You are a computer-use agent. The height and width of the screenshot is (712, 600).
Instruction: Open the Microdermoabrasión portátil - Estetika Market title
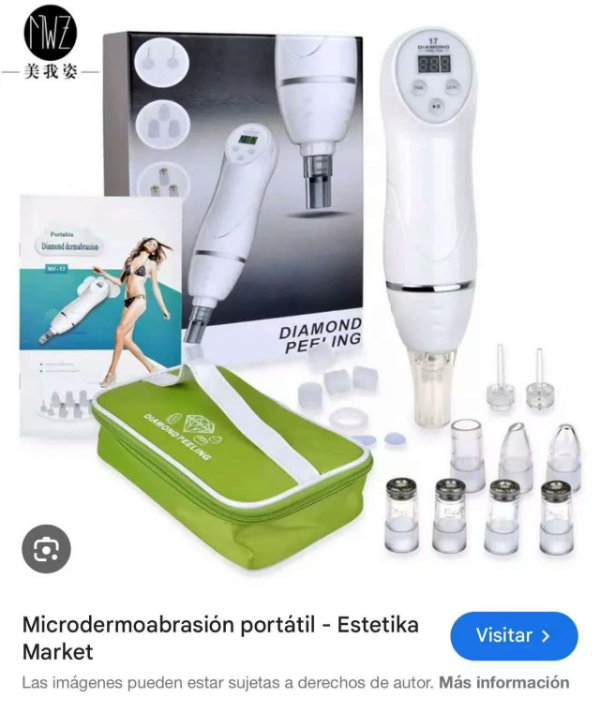pos(220,638)
